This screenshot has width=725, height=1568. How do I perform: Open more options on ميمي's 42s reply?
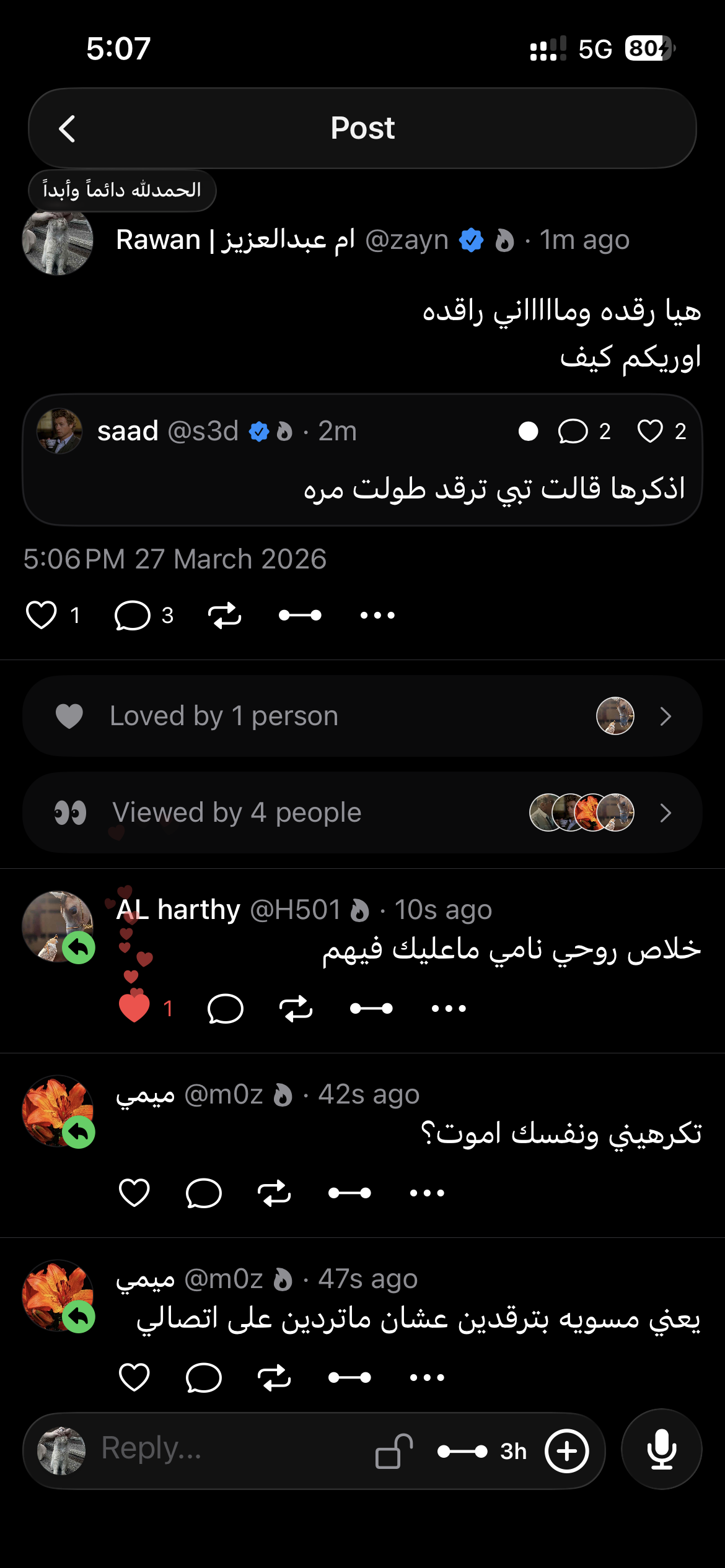427,1193
